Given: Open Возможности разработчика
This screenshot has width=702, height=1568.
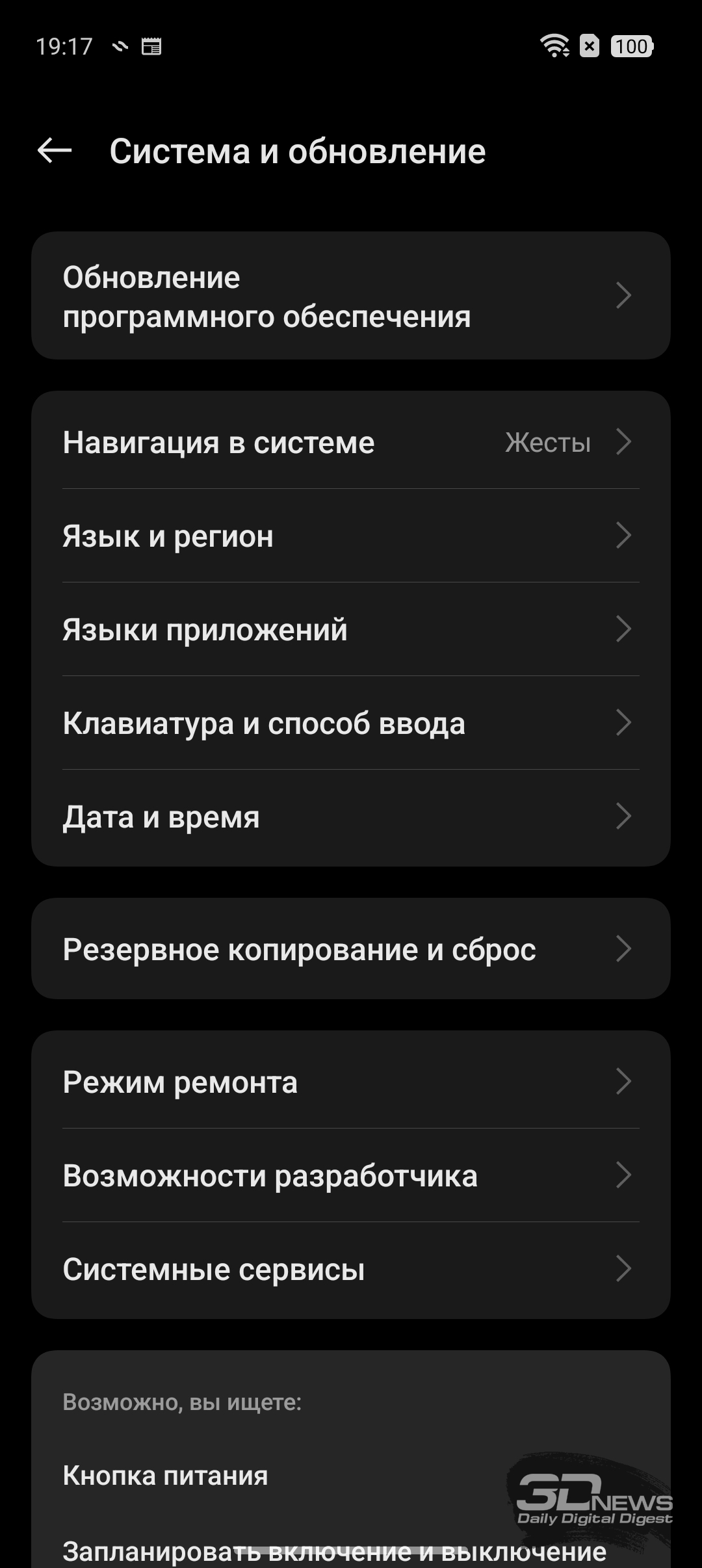Looking at the screenshot, I should pos(351,1175).
